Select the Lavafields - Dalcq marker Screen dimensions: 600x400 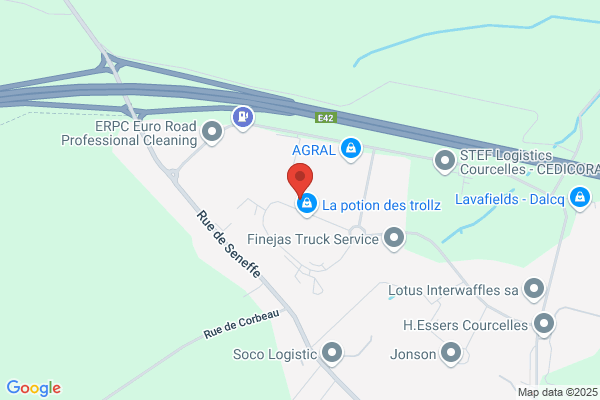[579, 198]
